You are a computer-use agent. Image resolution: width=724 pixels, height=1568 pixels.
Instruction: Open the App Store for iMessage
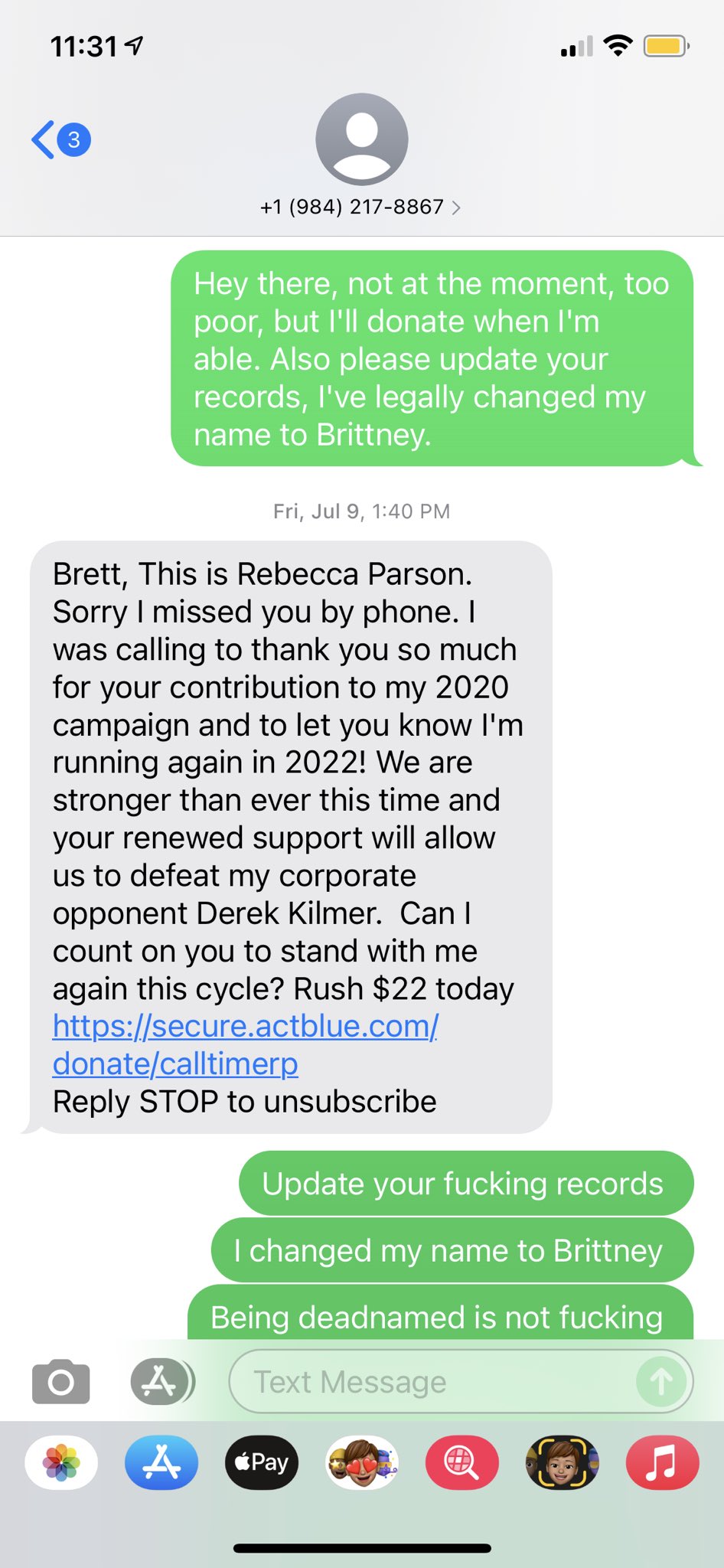pyautogui.click(x=161, y=1462)
